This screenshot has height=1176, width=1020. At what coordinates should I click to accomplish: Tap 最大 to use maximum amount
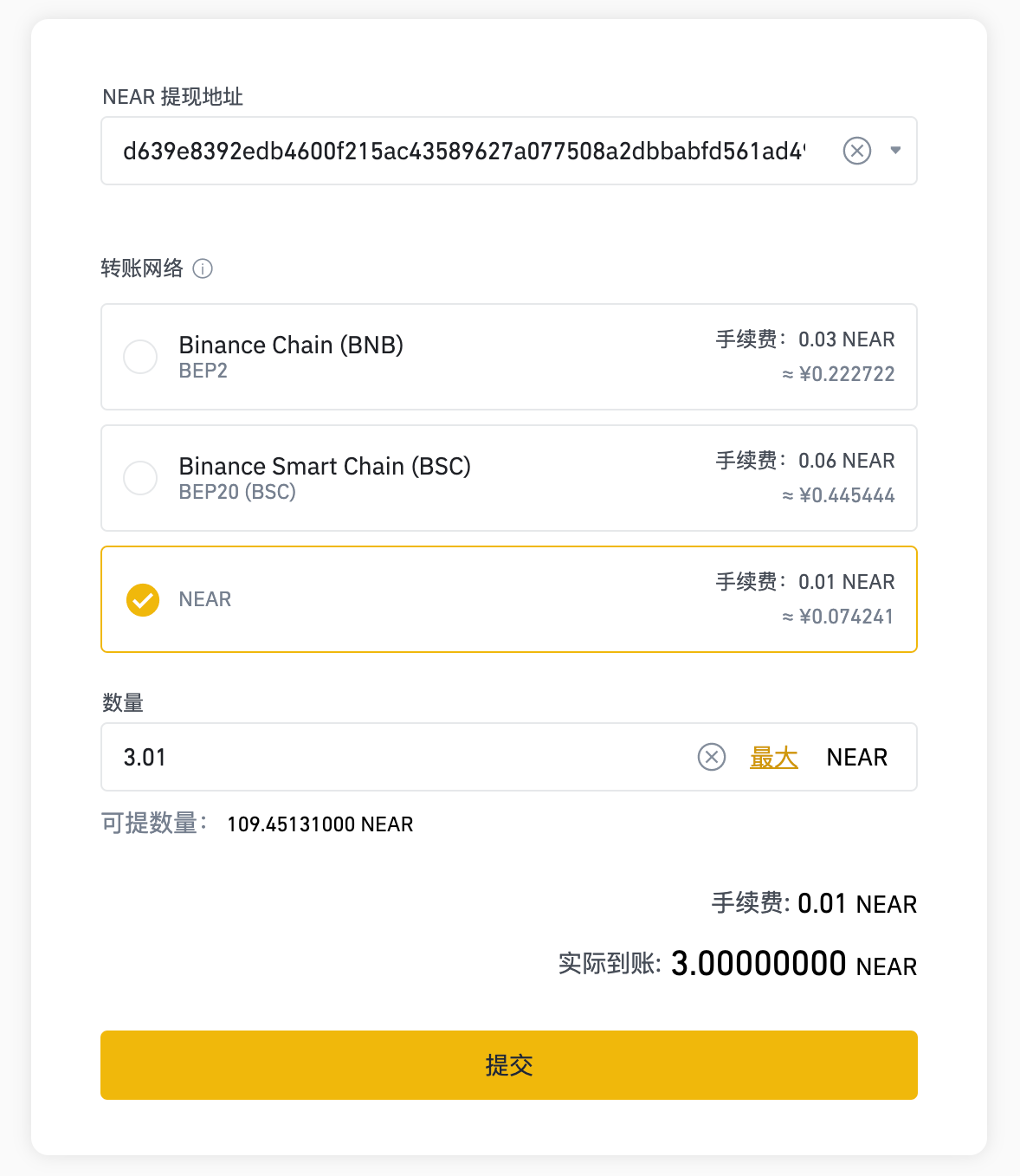tap(773, 758)
